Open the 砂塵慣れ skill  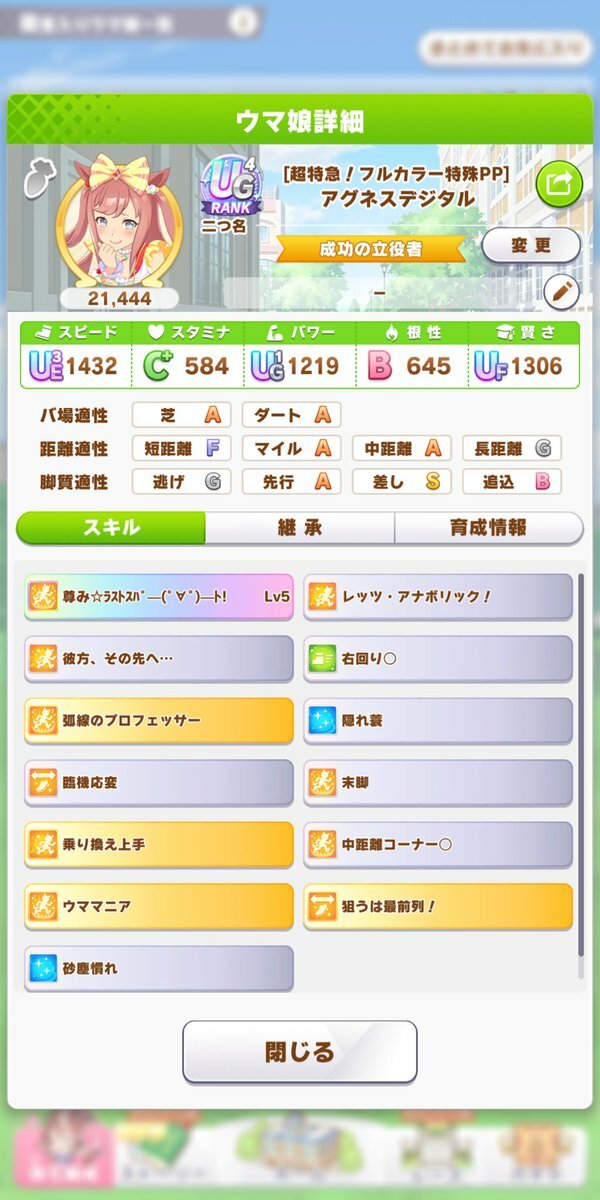(x=159, y=968)
